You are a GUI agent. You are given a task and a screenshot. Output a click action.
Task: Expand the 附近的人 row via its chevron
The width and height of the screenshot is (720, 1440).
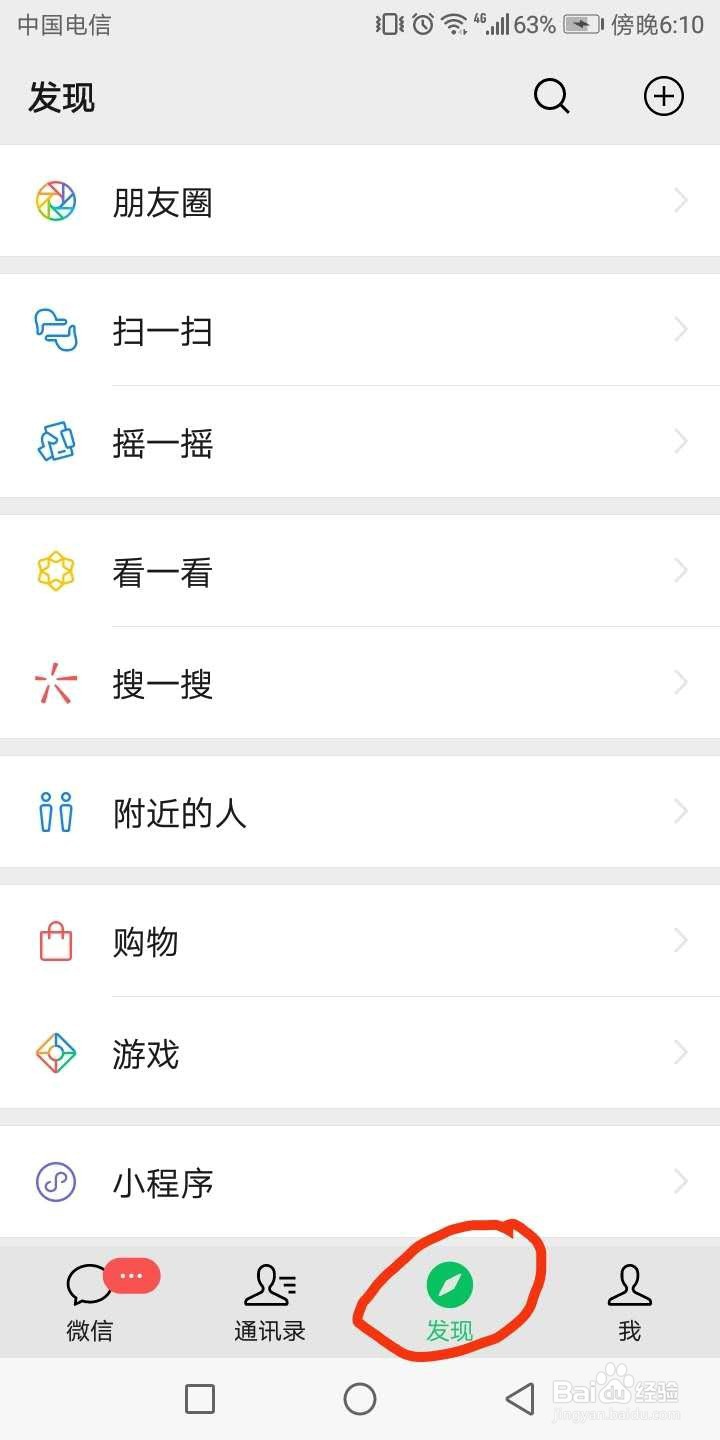click(x=681, y=813)
